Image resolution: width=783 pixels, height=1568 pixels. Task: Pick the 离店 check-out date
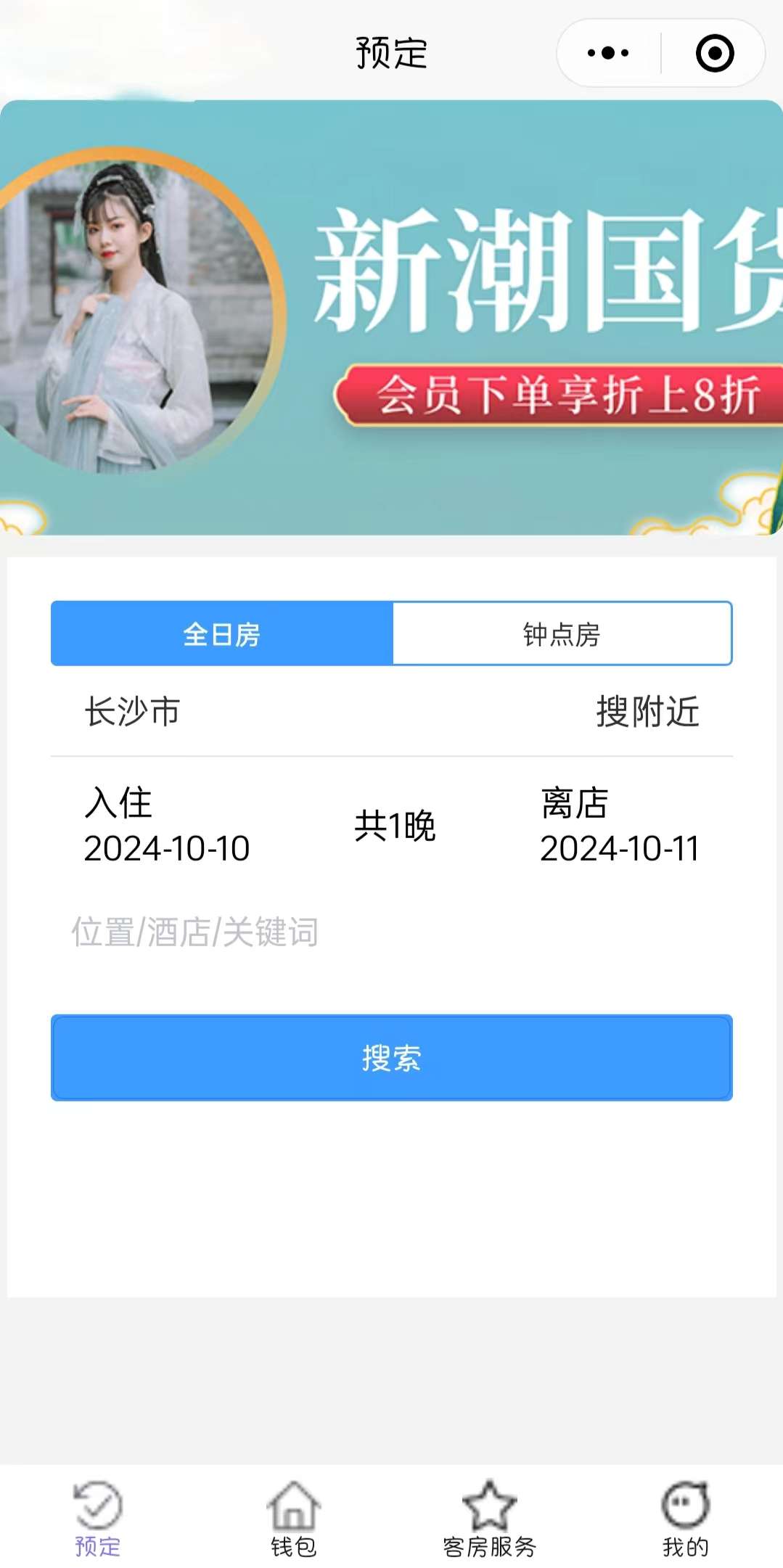(619, 826)
